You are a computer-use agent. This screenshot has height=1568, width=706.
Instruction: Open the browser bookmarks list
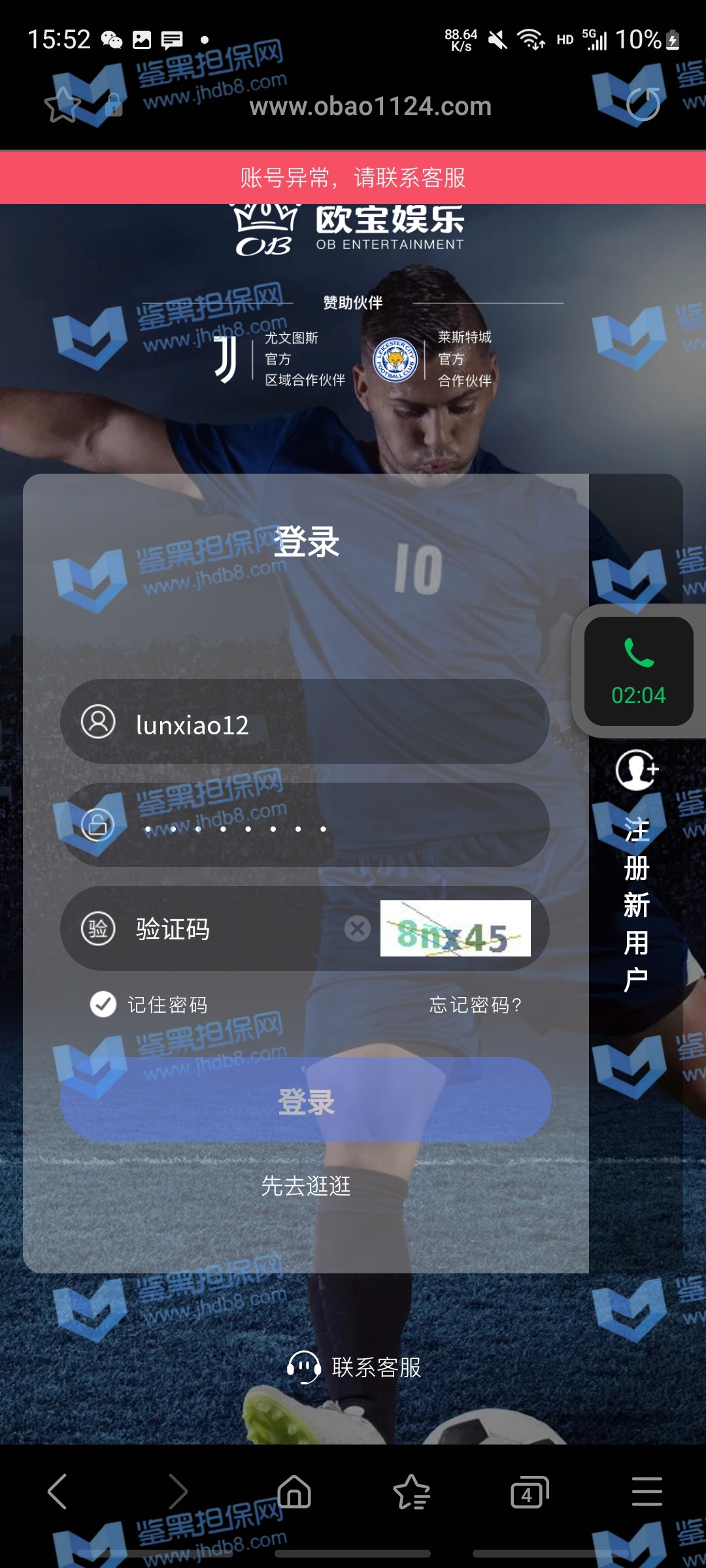coord(411,1492)
